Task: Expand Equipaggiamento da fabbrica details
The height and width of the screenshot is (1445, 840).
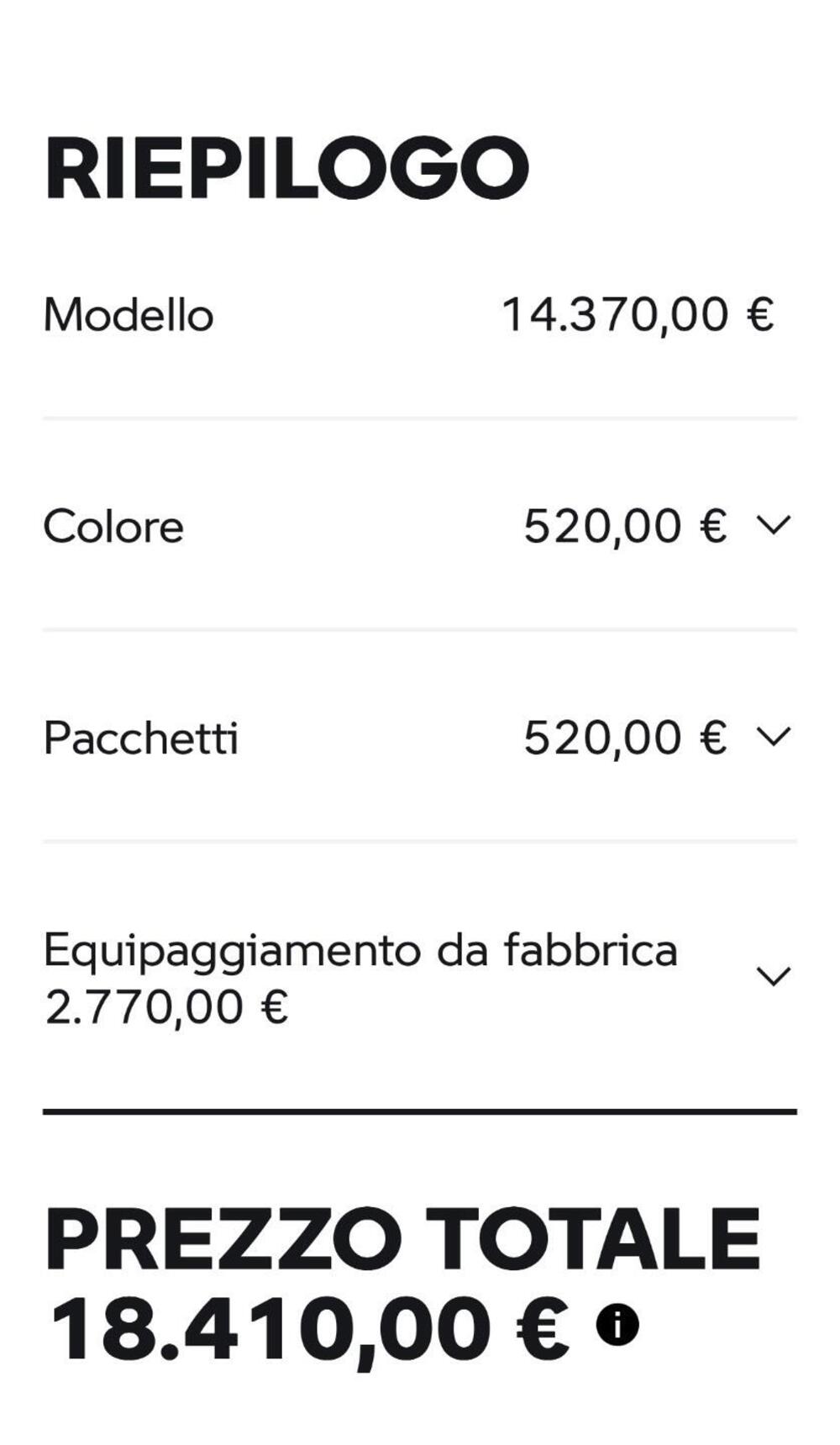Action: pyautogui.click(x=773, y=976)
